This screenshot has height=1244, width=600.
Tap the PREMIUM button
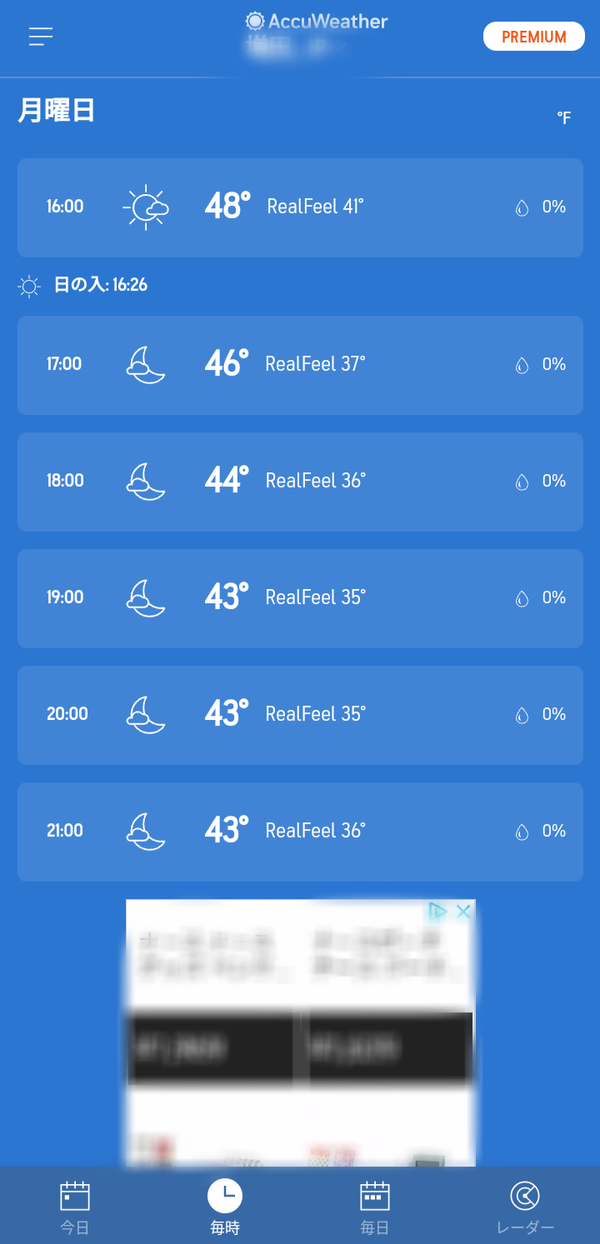click(x=534, y=37)
